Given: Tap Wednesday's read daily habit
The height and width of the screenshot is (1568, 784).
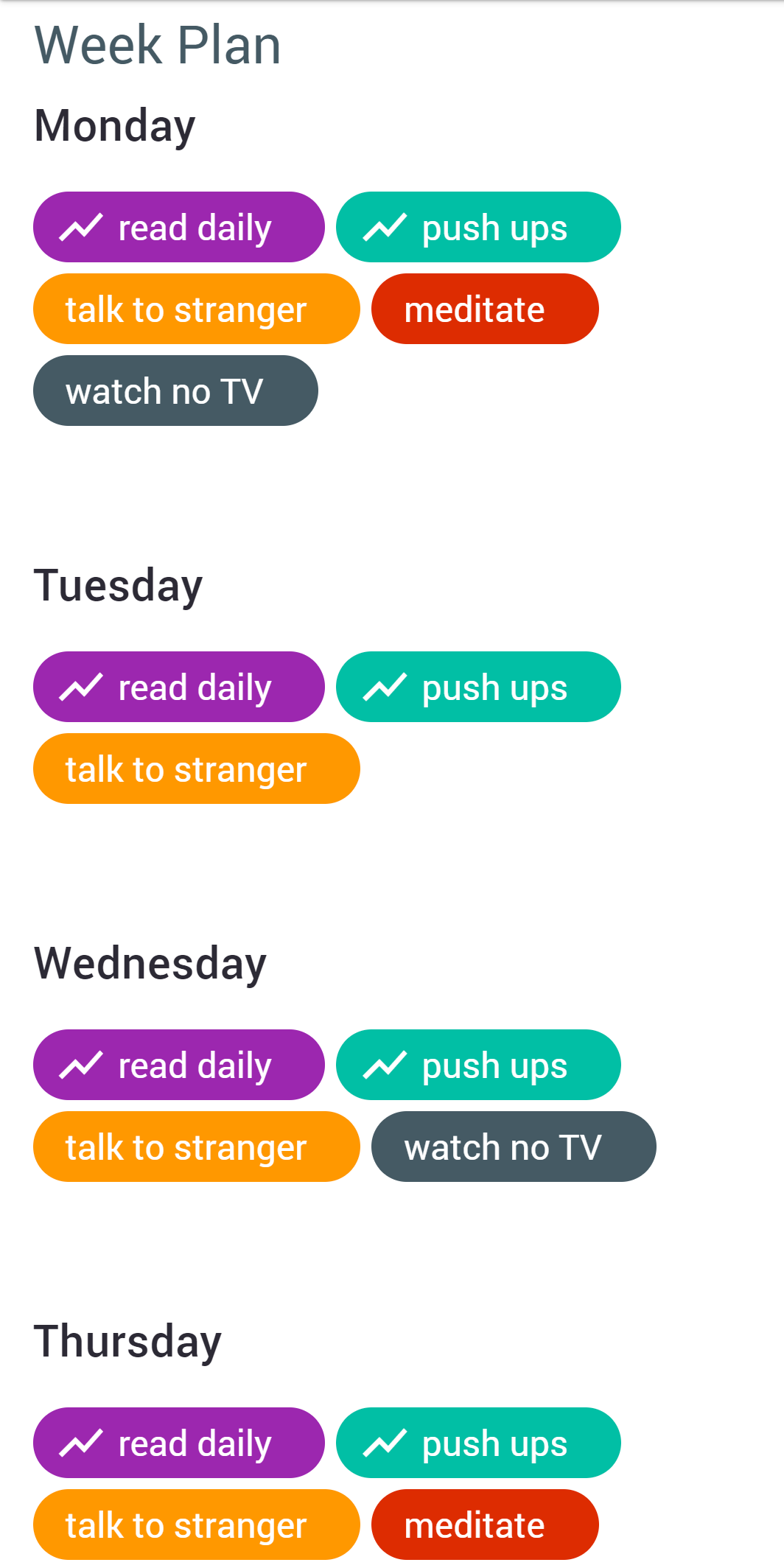Looking at the screenshot, I should (178, 1065).
